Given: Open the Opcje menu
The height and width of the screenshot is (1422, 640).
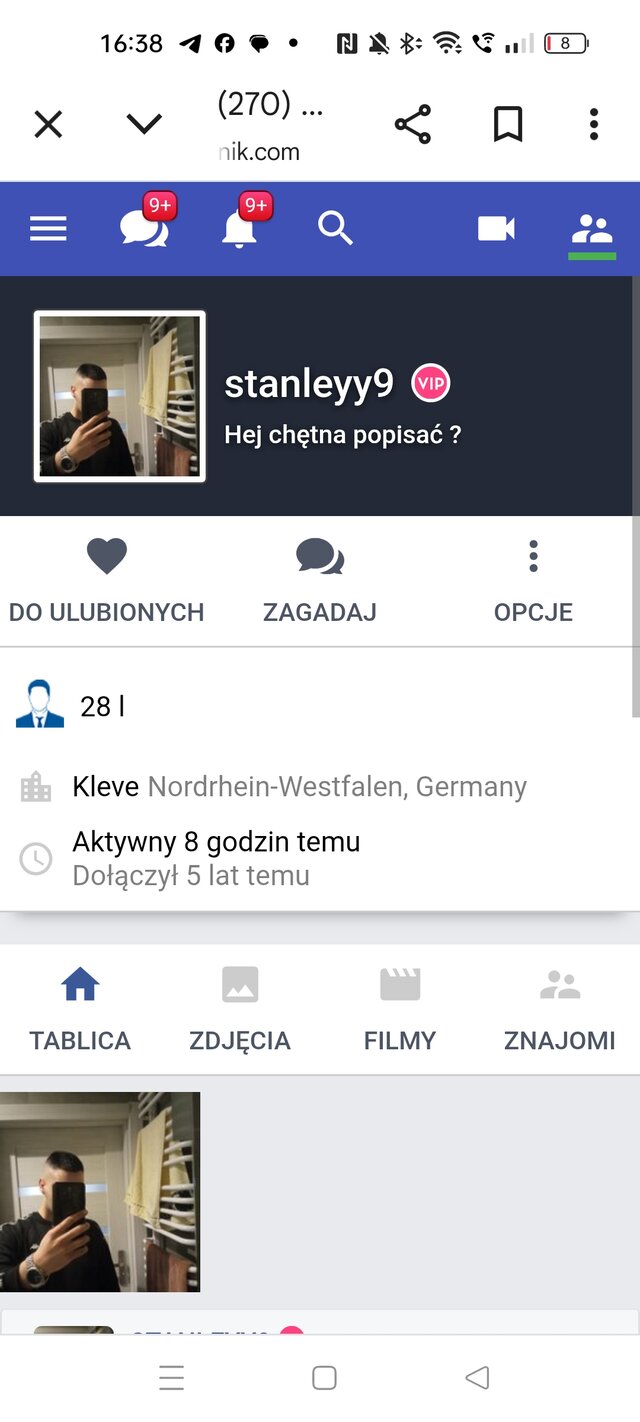Looking at the screenshot, I should pos(533,581).
